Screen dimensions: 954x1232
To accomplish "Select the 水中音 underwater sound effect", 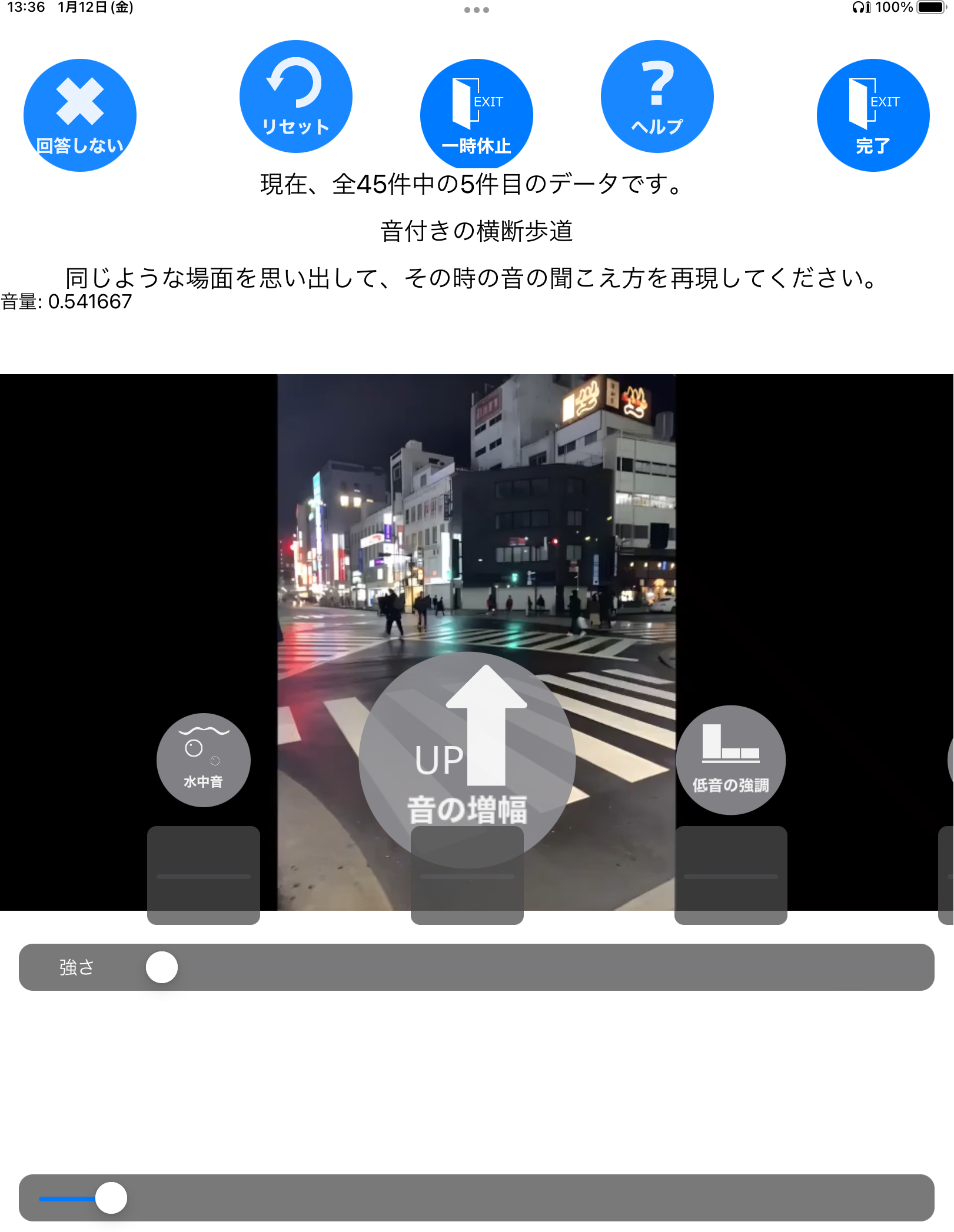I will 204,760.
